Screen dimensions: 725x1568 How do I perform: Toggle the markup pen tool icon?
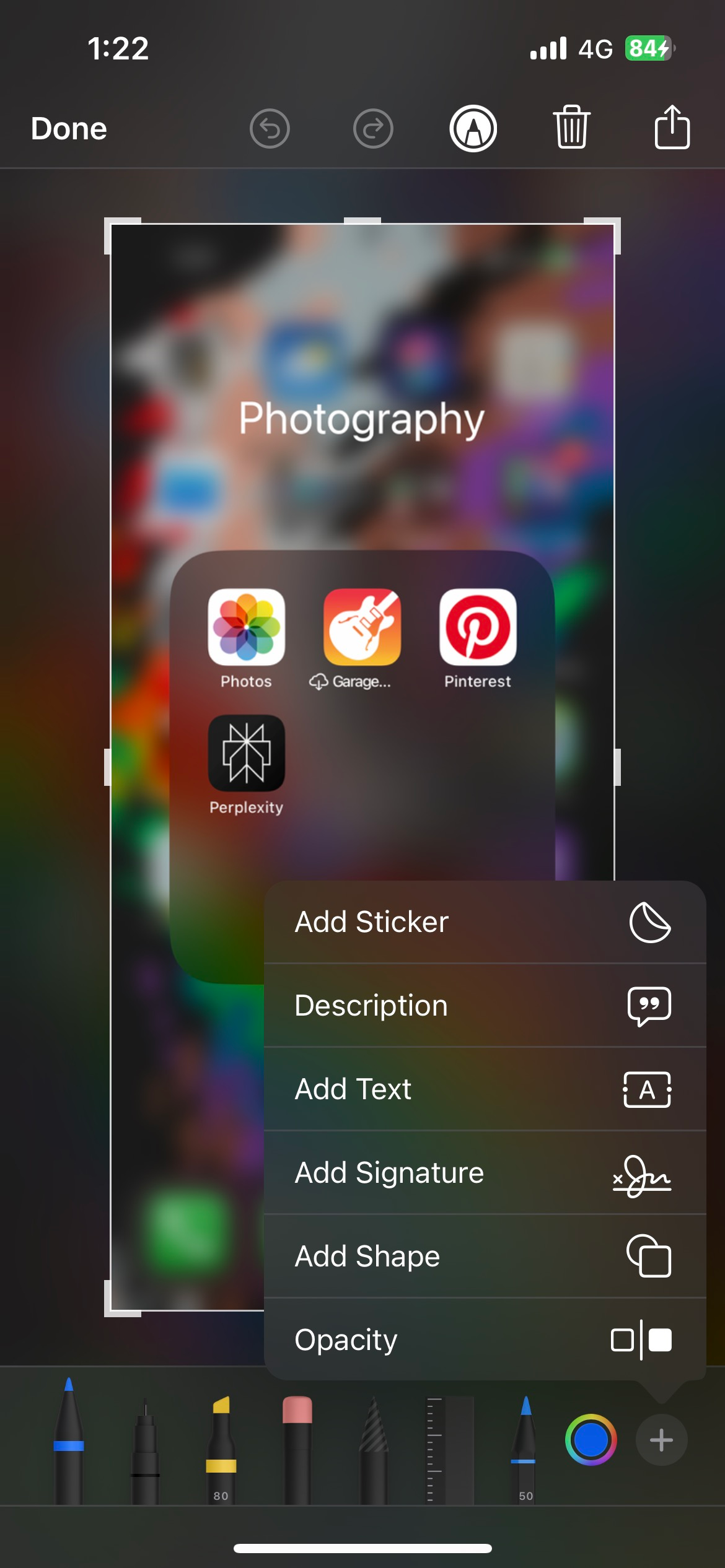click(473, 129)
